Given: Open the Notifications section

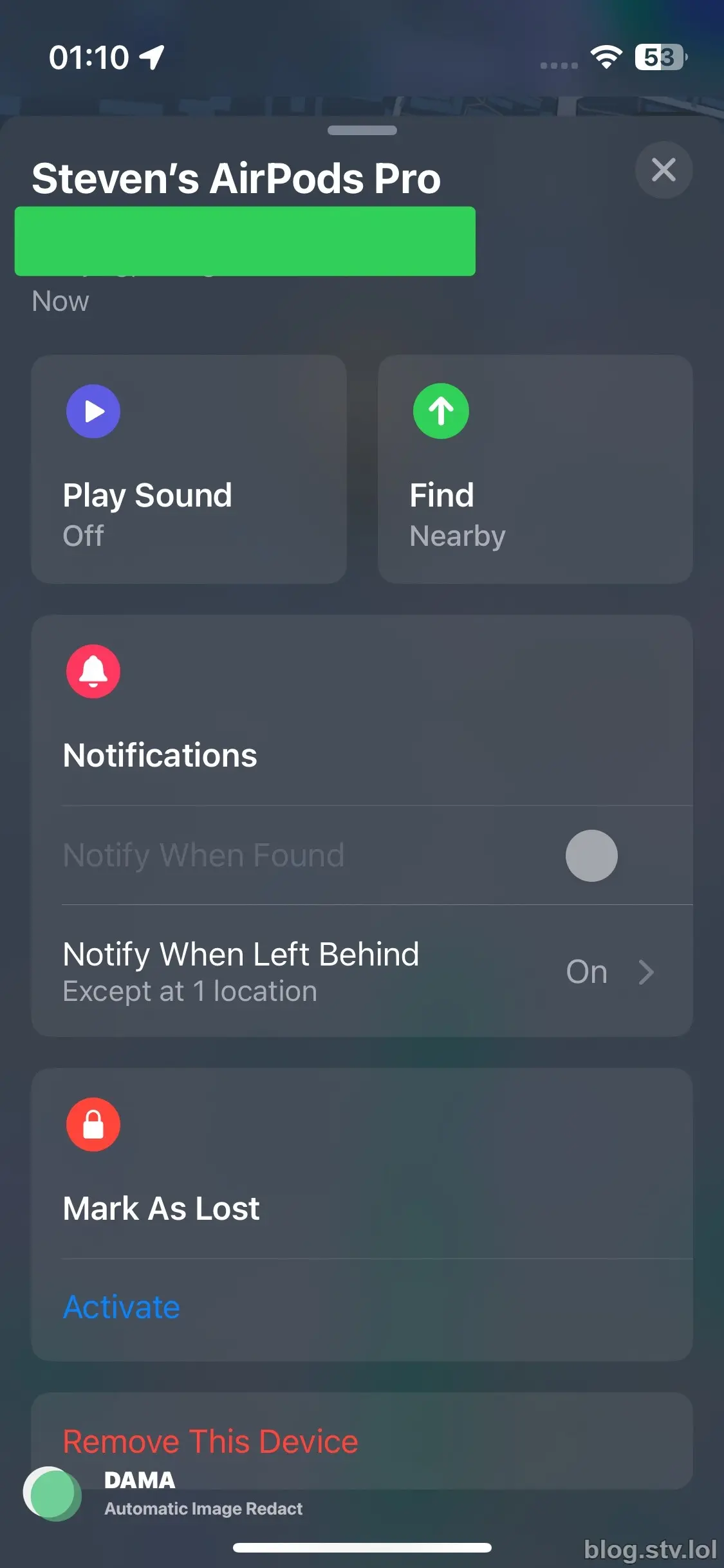Looking at the screenshot, I should pos(160,754).
